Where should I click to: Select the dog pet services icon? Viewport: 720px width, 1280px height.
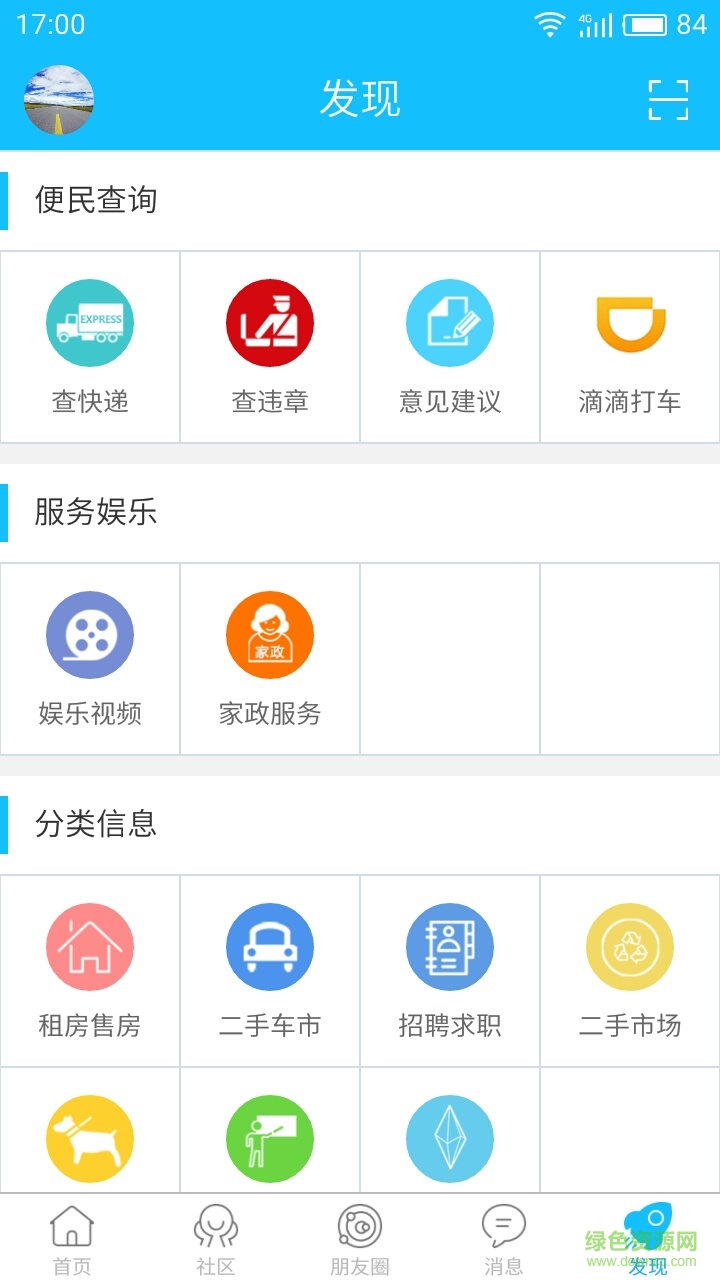click(x=90, y=1137)
